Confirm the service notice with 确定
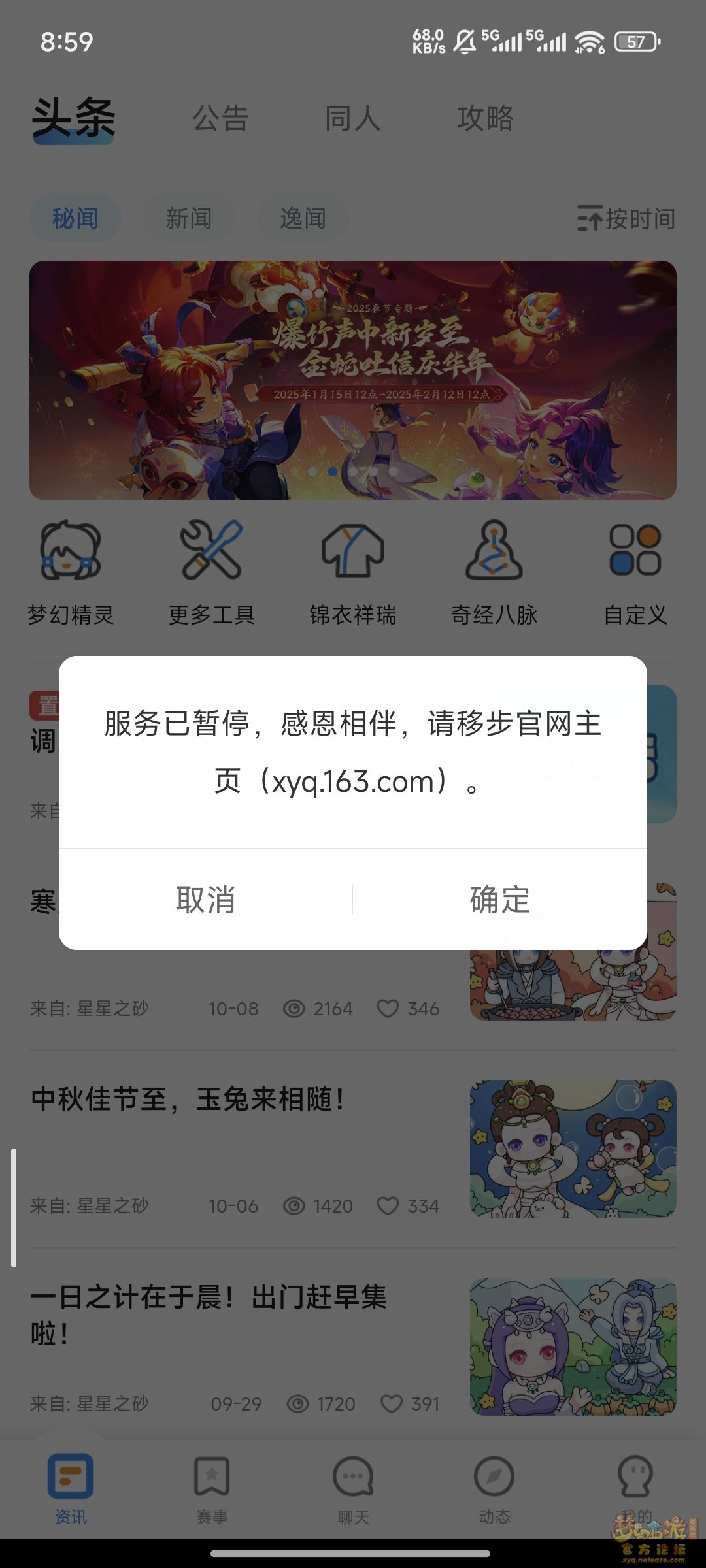Viewport: 706px width, 1568px height. click(500, 900)
